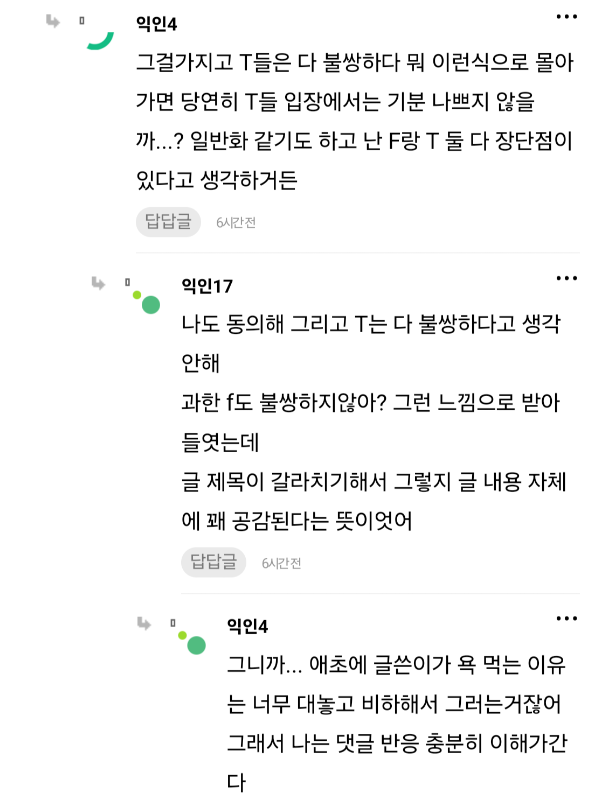Open the overflow menu on the first 익인4 comment

tap(567, 16)
